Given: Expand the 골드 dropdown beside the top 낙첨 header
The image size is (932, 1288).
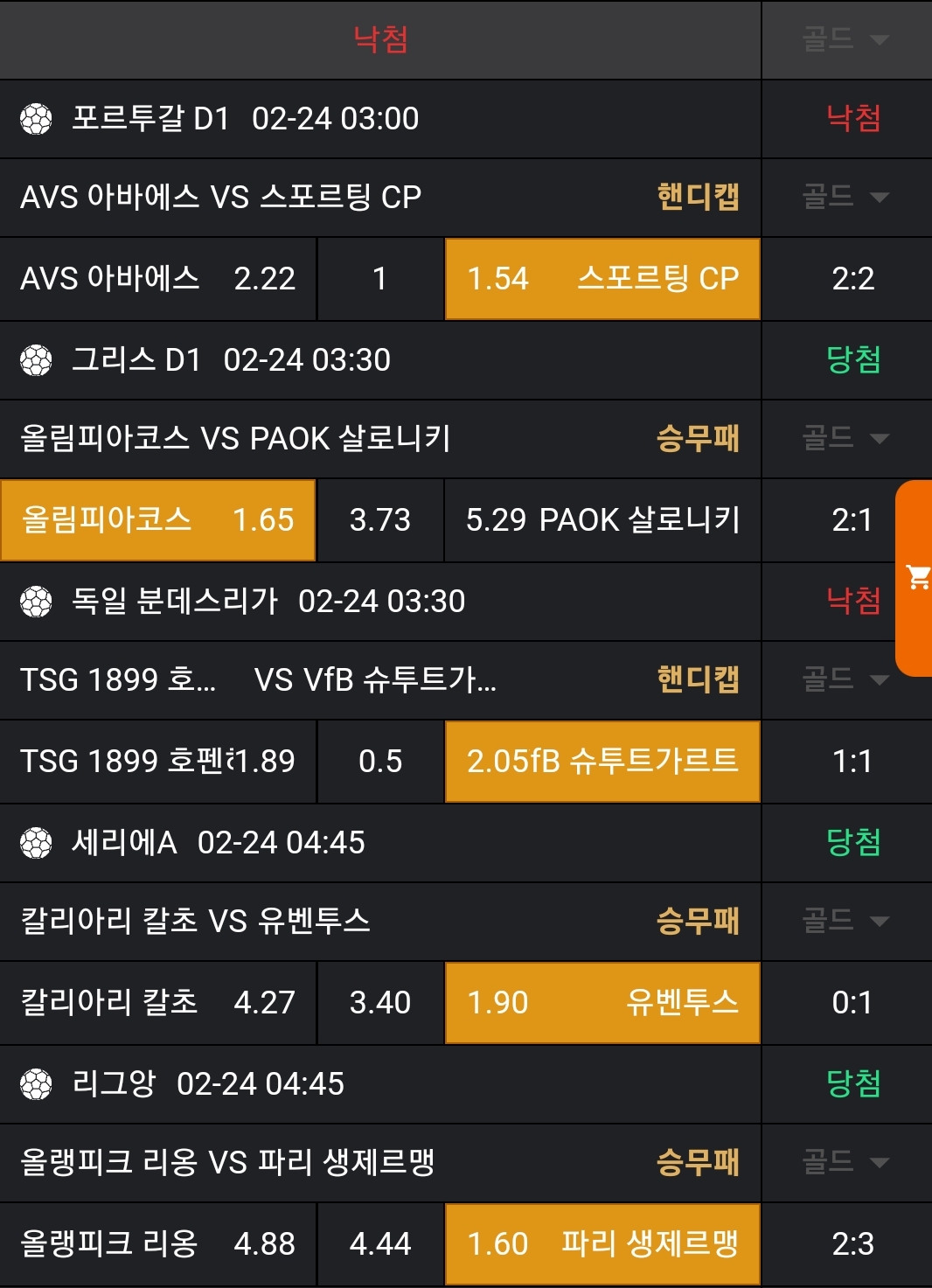Looking at the screenshot, I should point(845,39).
